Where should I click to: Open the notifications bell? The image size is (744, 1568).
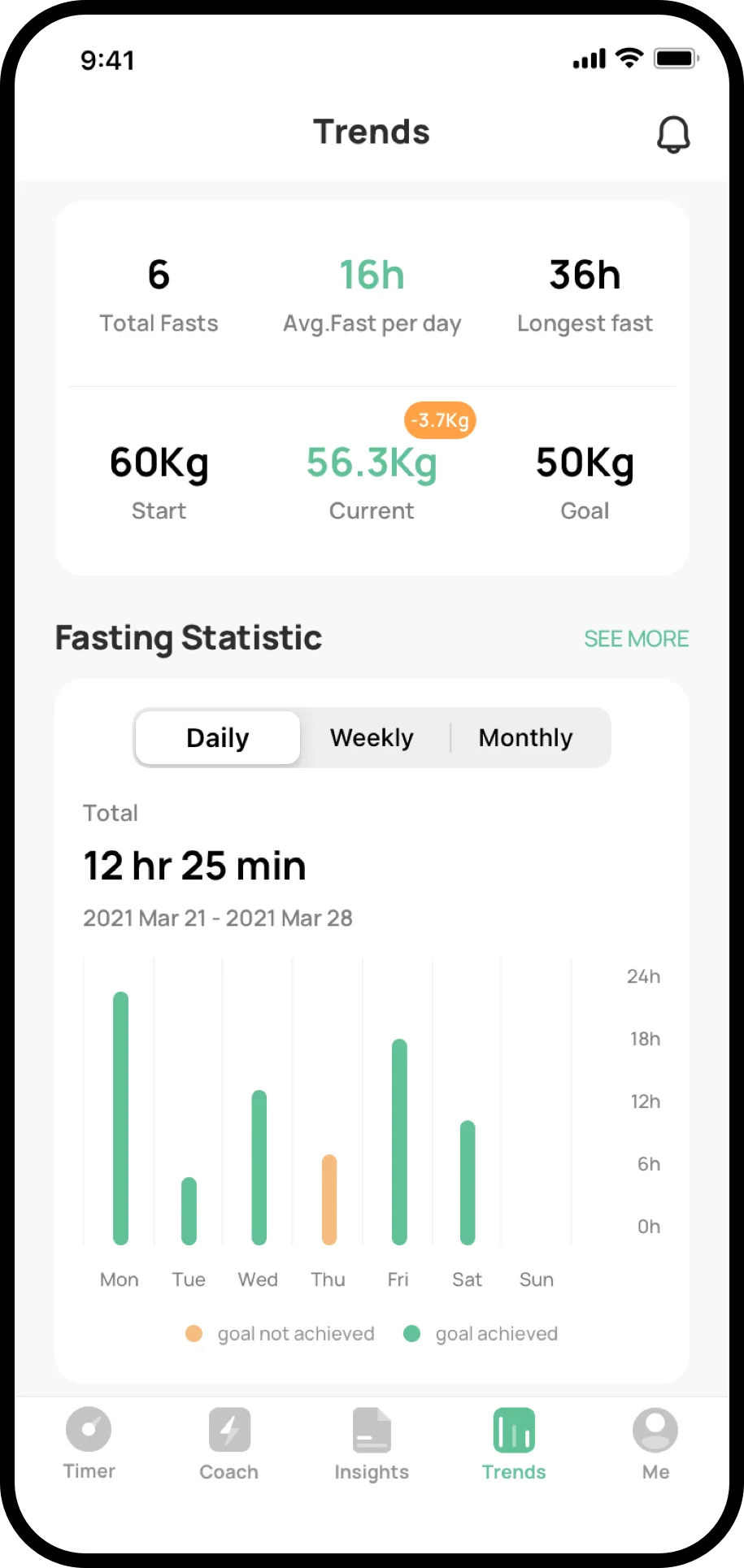tap(673, 134)
